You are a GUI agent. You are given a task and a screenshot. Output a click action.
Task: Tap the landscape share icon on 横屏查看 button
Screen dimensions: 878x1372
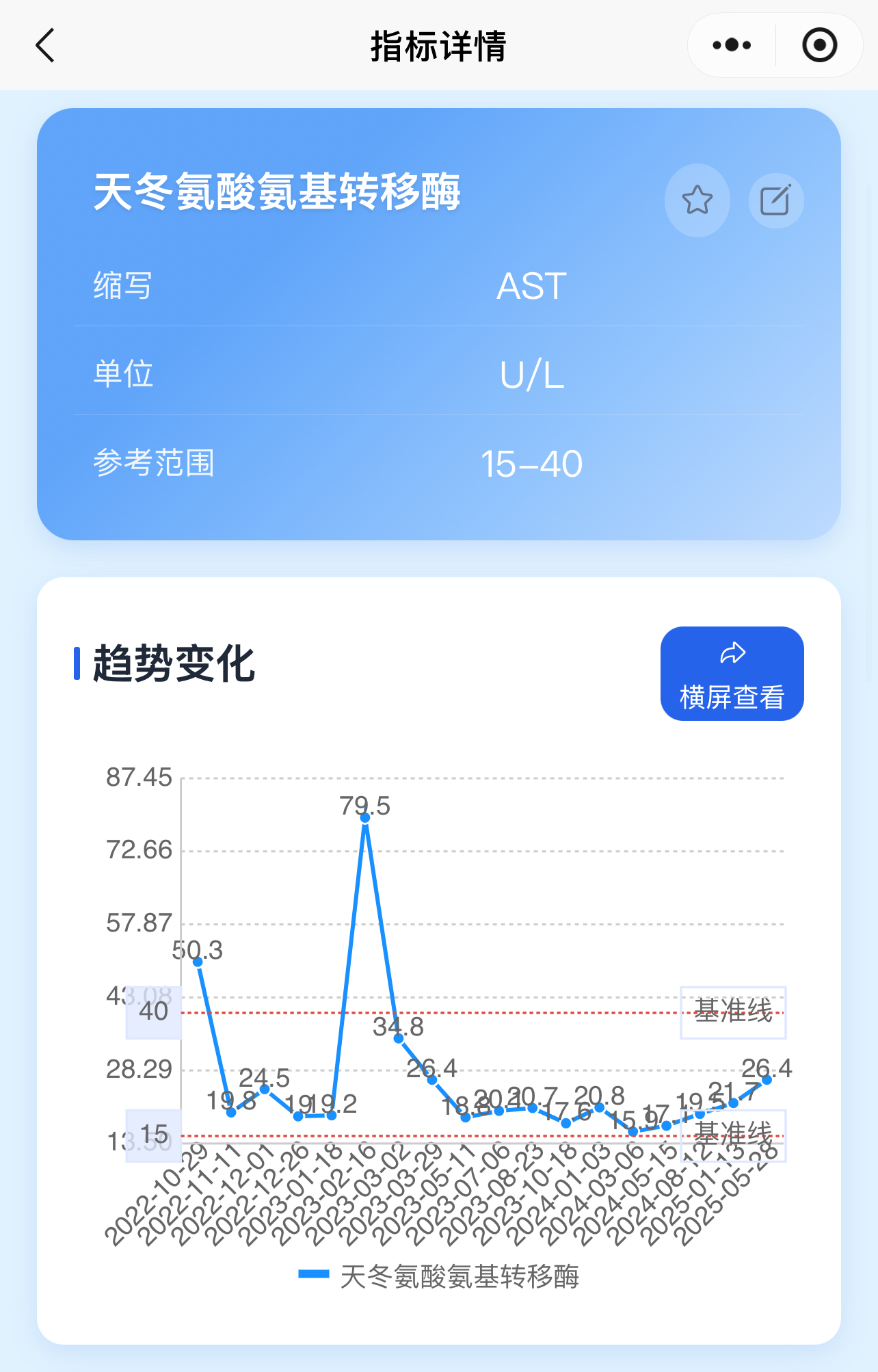click(x=732, y=653)
